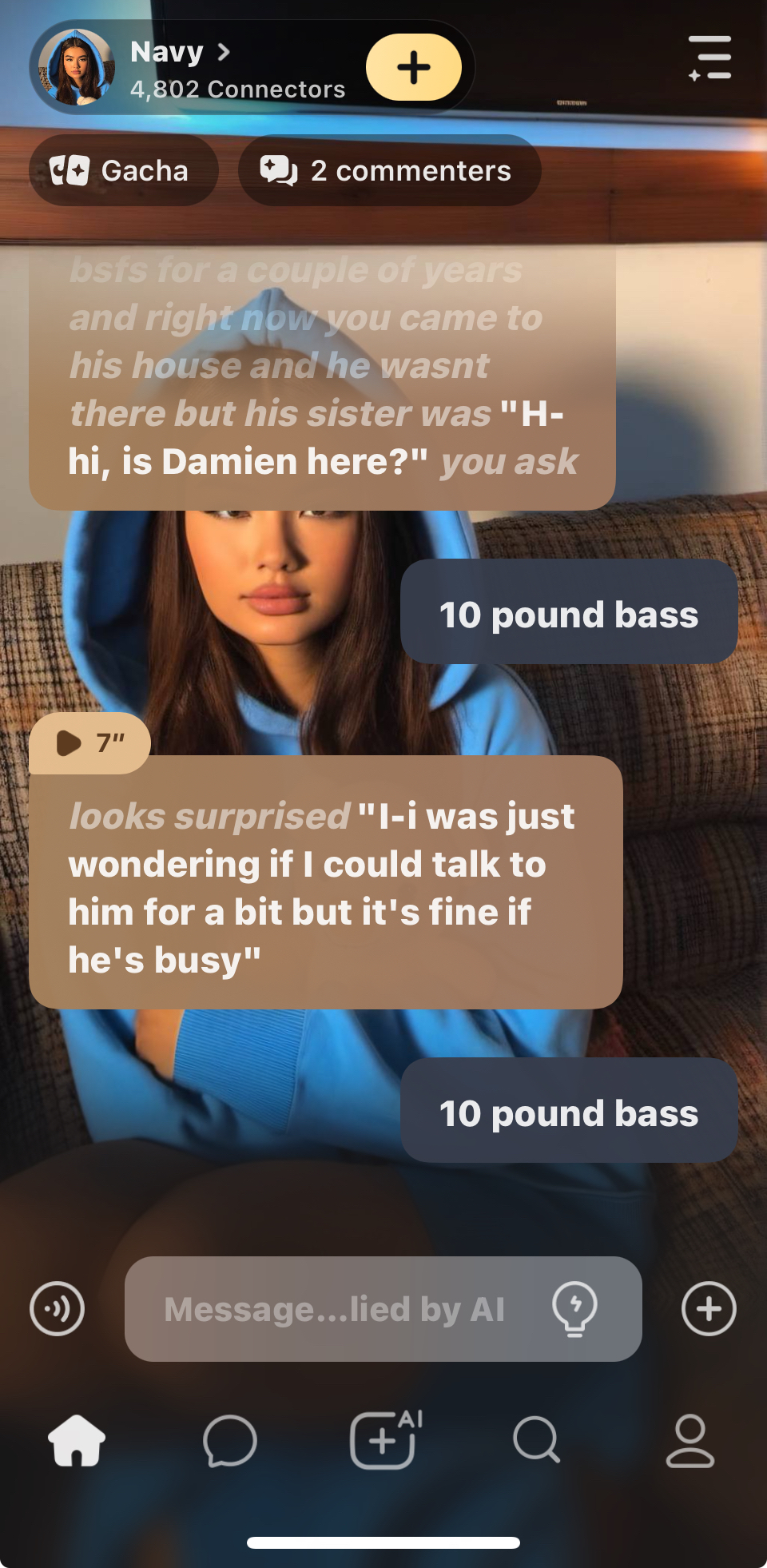The image size is (767, 1568).
Task: Focus the Message input field
Action: [x=336, y=1309]
